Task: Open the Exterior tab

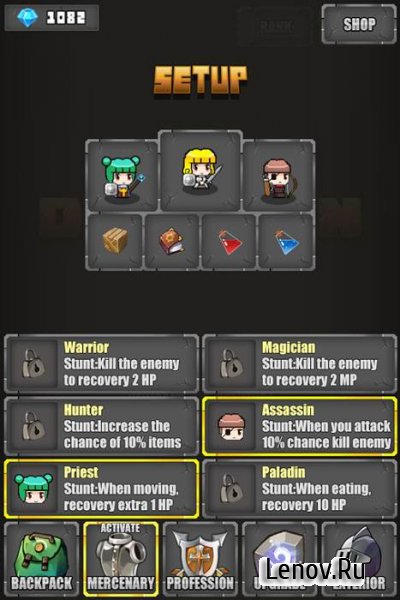Action: tap(359, 559)
